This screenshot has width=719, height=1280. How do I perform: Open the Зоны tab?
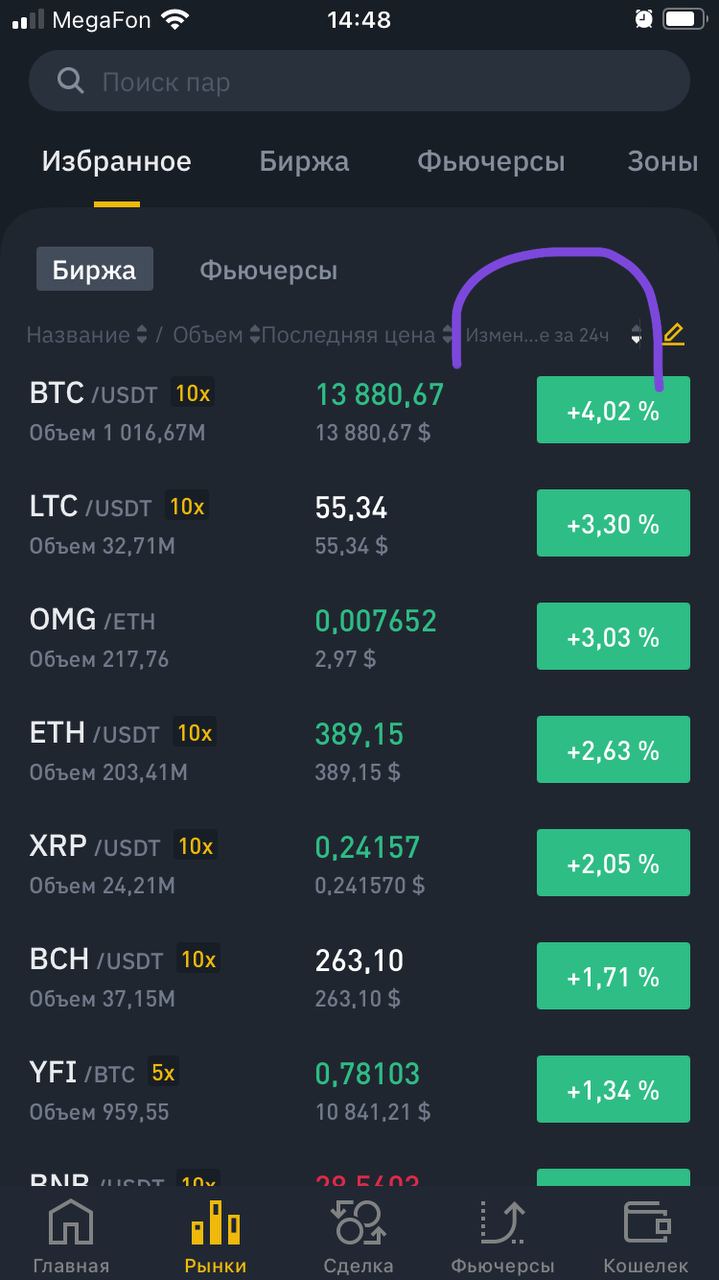tap(662, 162)
